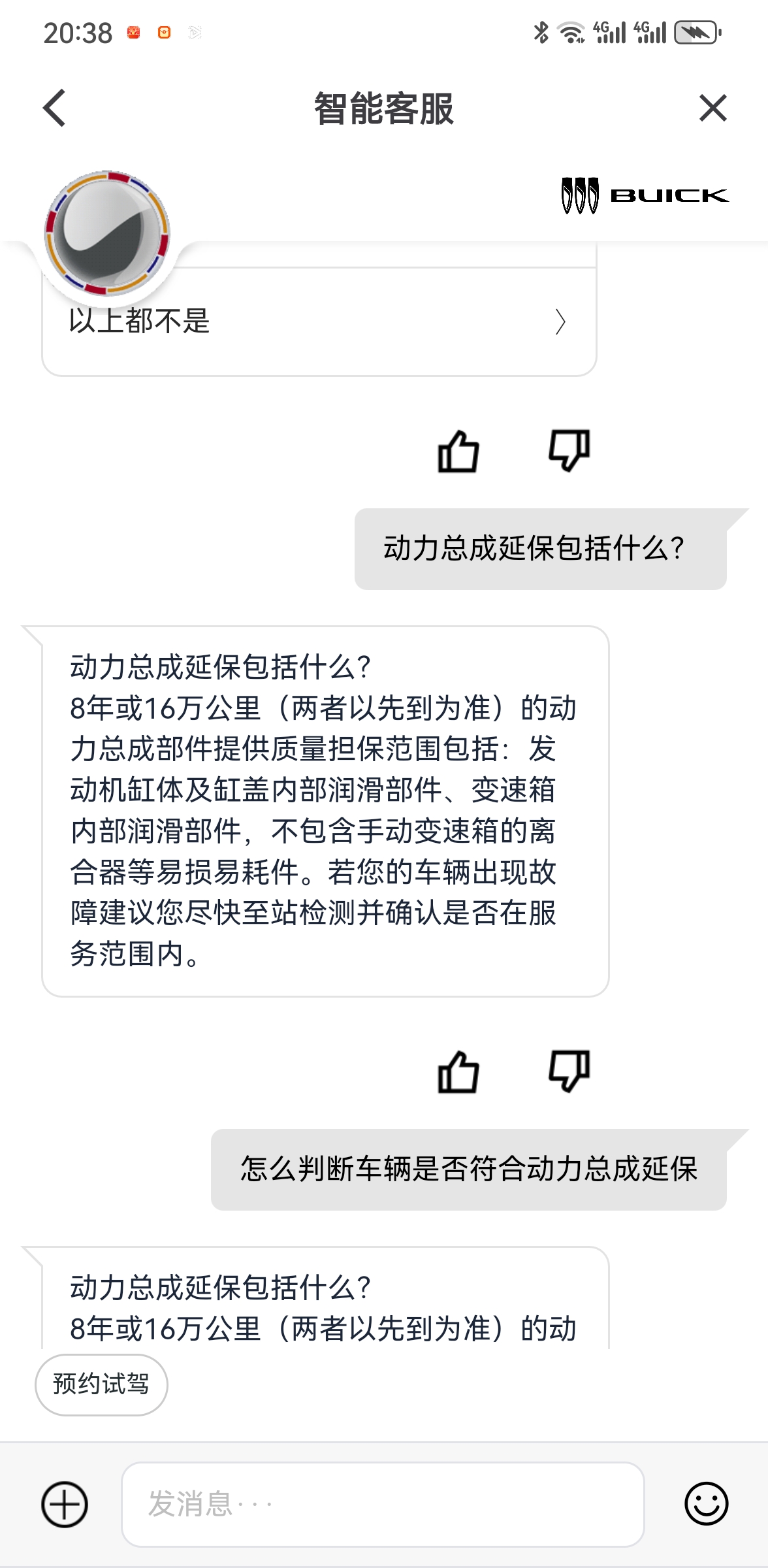
Task: Close the 智能客服 window
Action: pos(712,108)
